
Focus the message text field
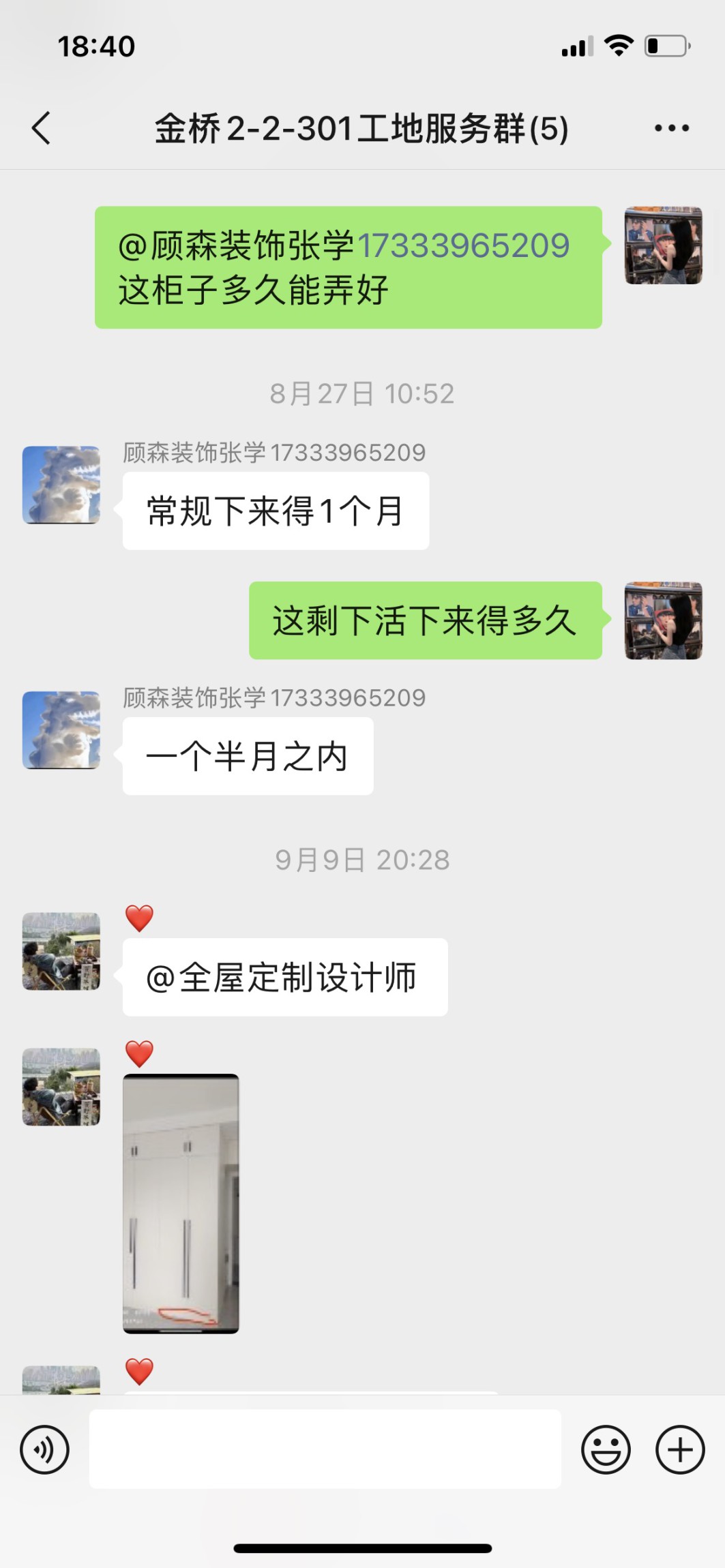click(325, 1449)
